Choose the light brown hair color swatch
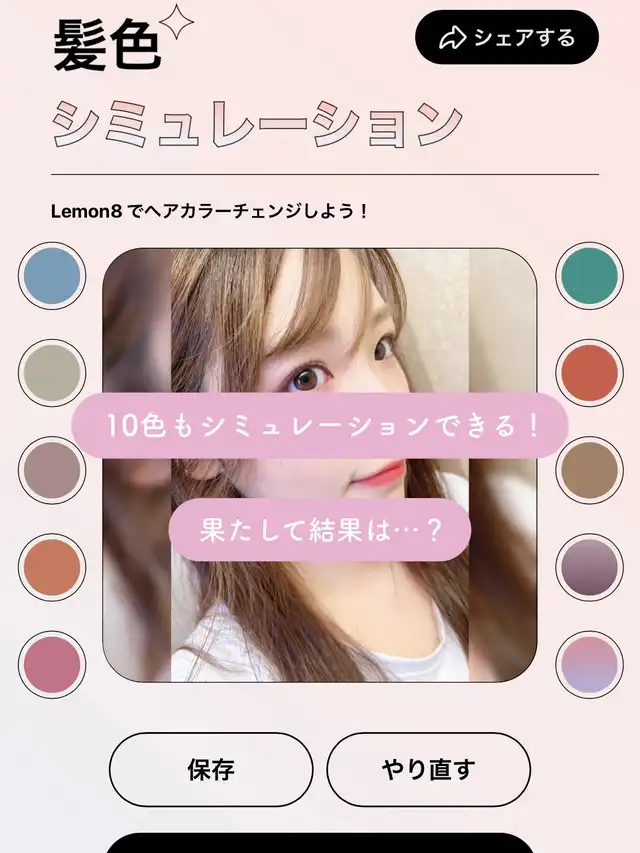Image resolution: width=640 pixels, height=853 pixels. coord(589,470)
